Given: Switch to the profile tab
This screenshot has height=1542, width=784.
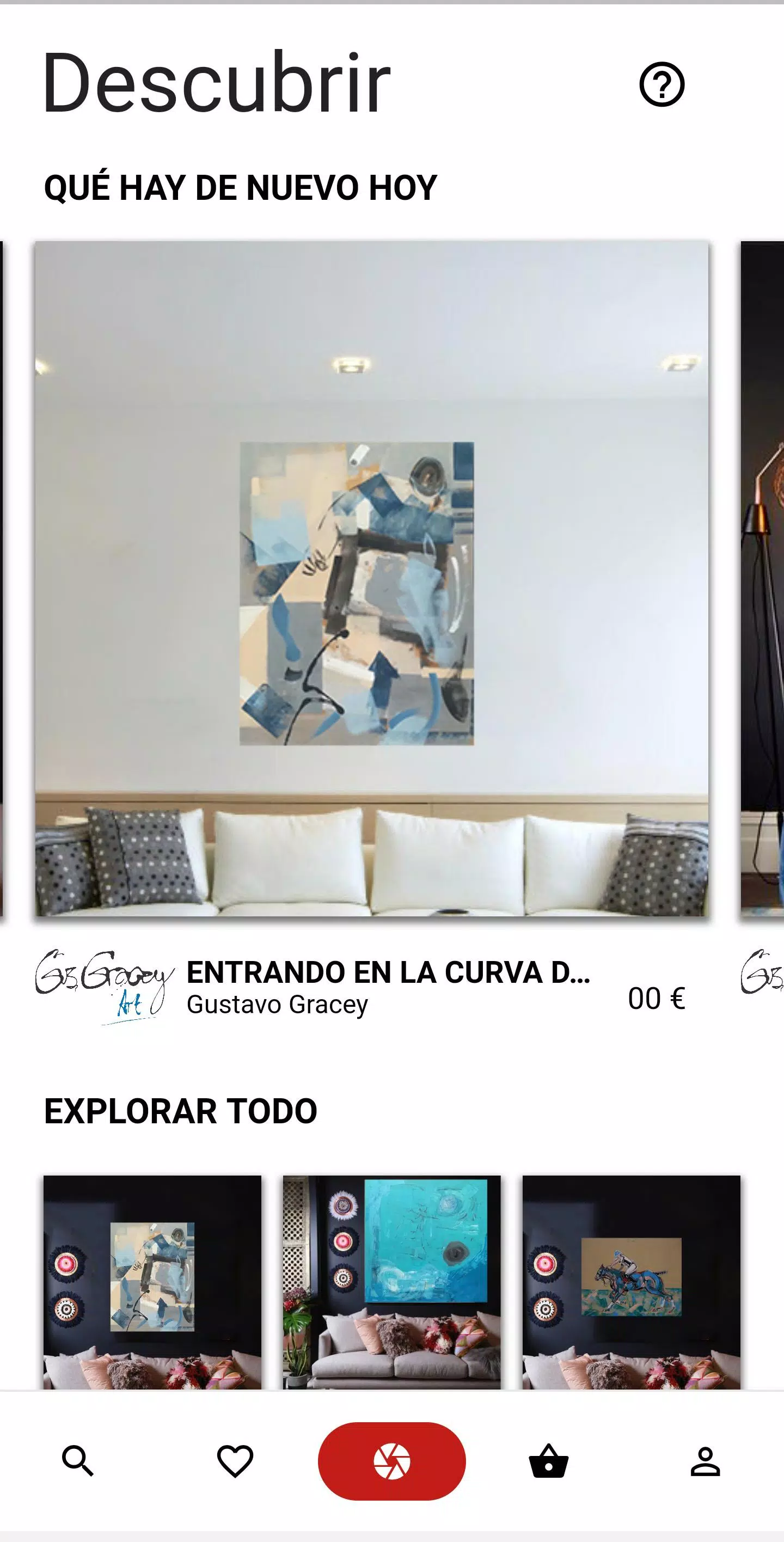Looking at the screenshot, I should tap(705, 1461).
